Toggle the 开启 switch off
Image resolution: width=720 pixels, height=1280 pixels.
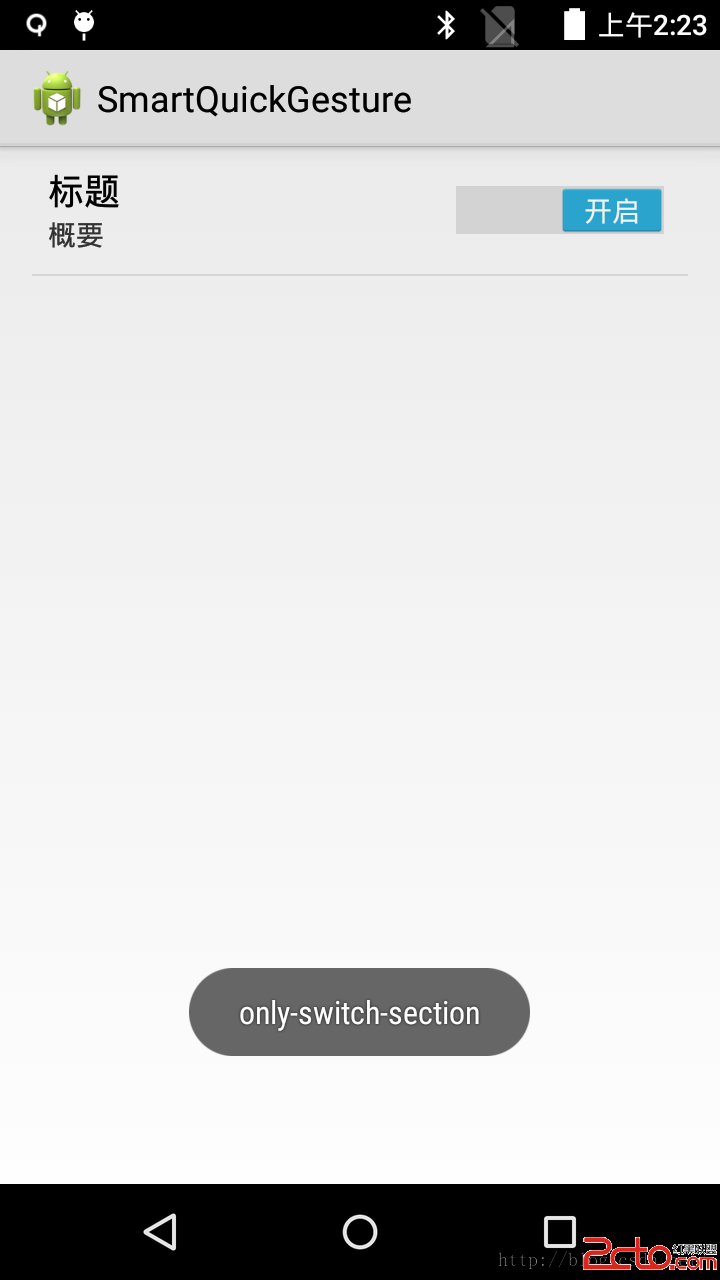560,211
